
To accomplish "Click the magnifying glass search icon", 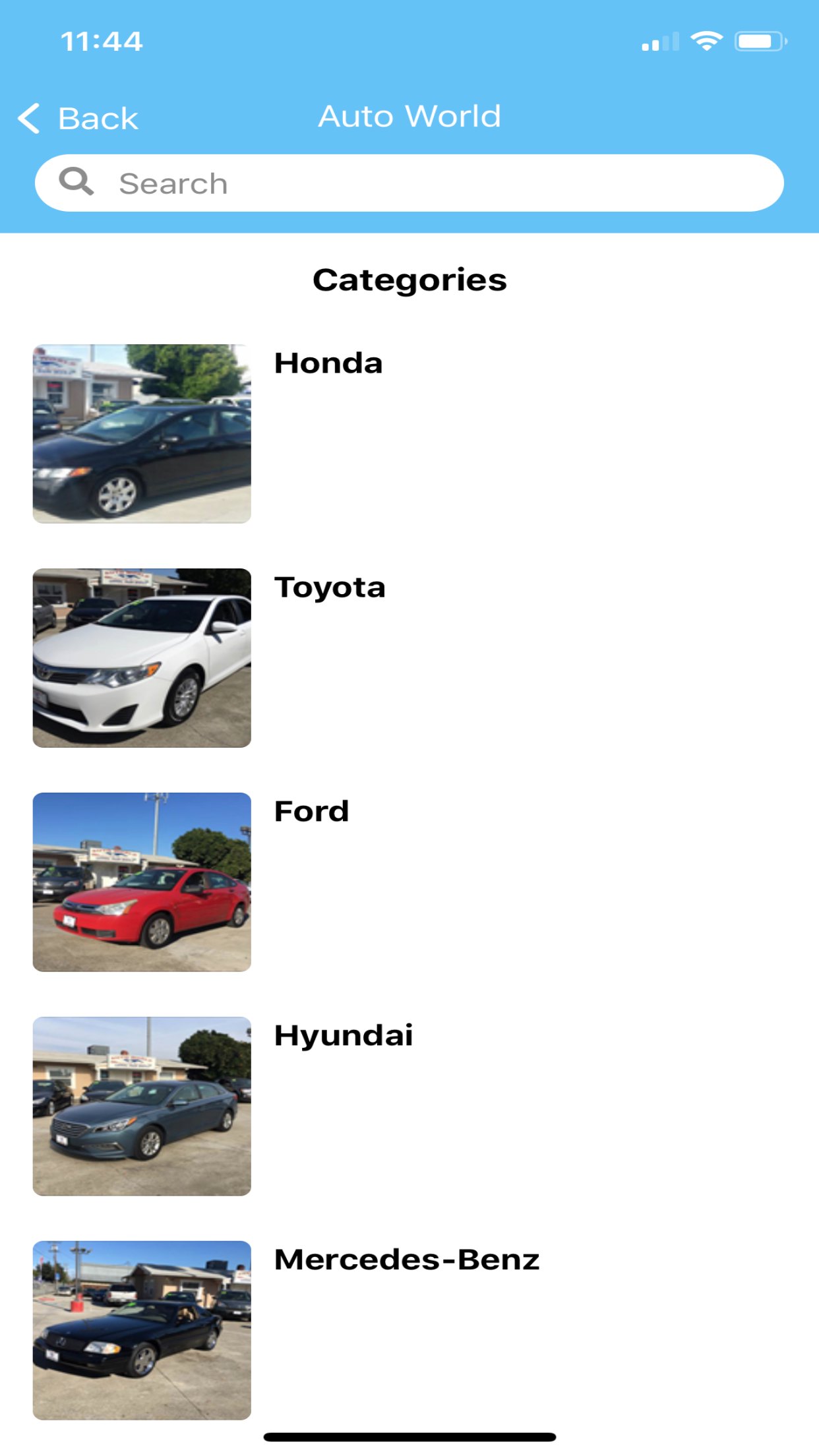I will pos(77,182).
